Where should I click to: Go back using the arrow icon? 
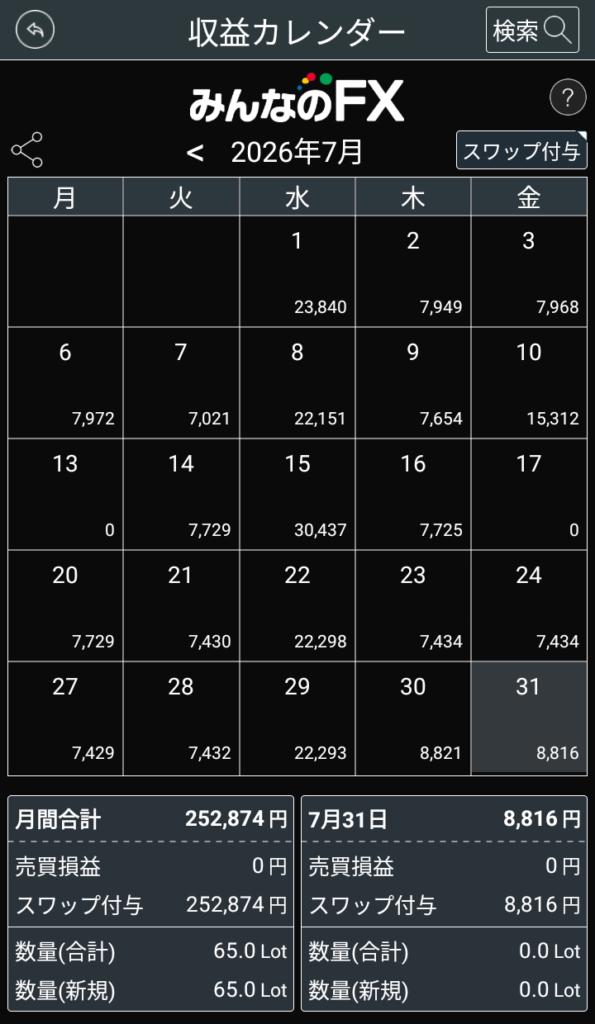(x=35, y=30)
